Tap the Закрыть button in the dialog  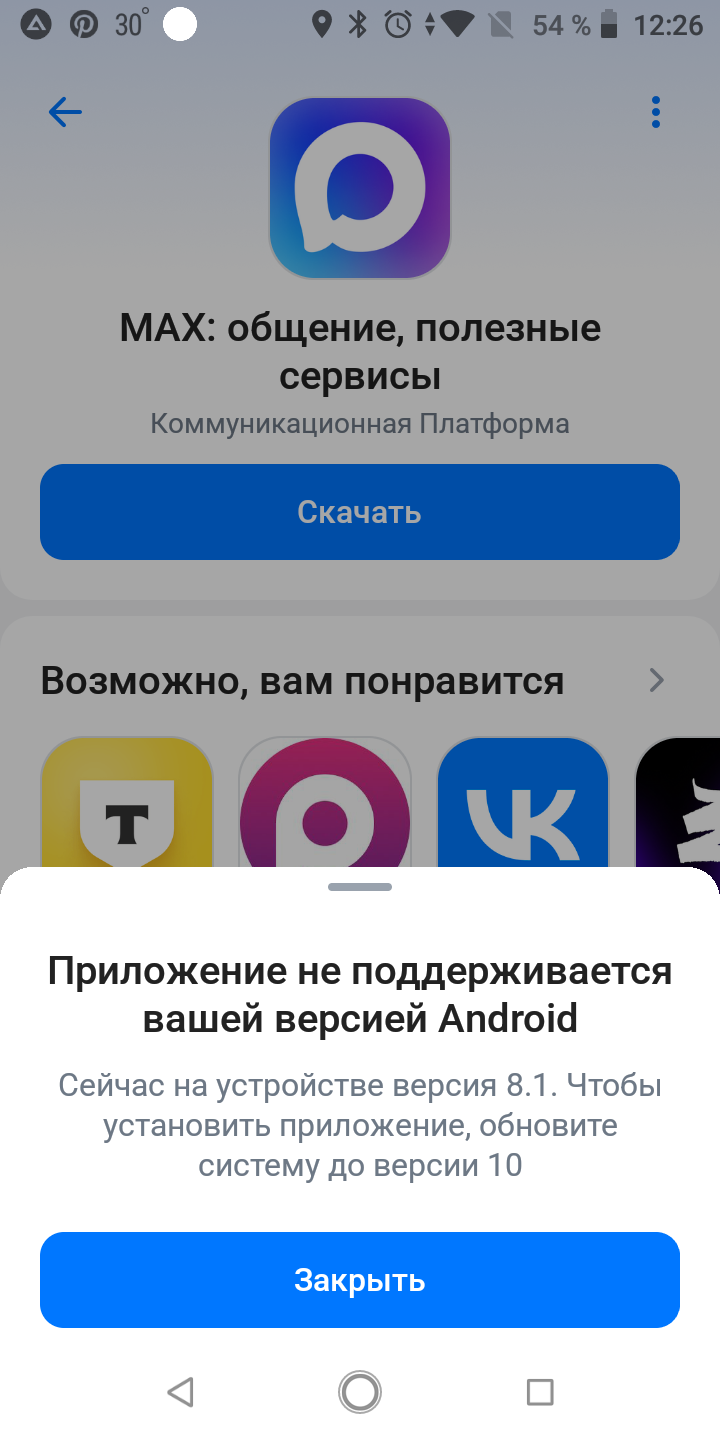tap(360, 1280)
